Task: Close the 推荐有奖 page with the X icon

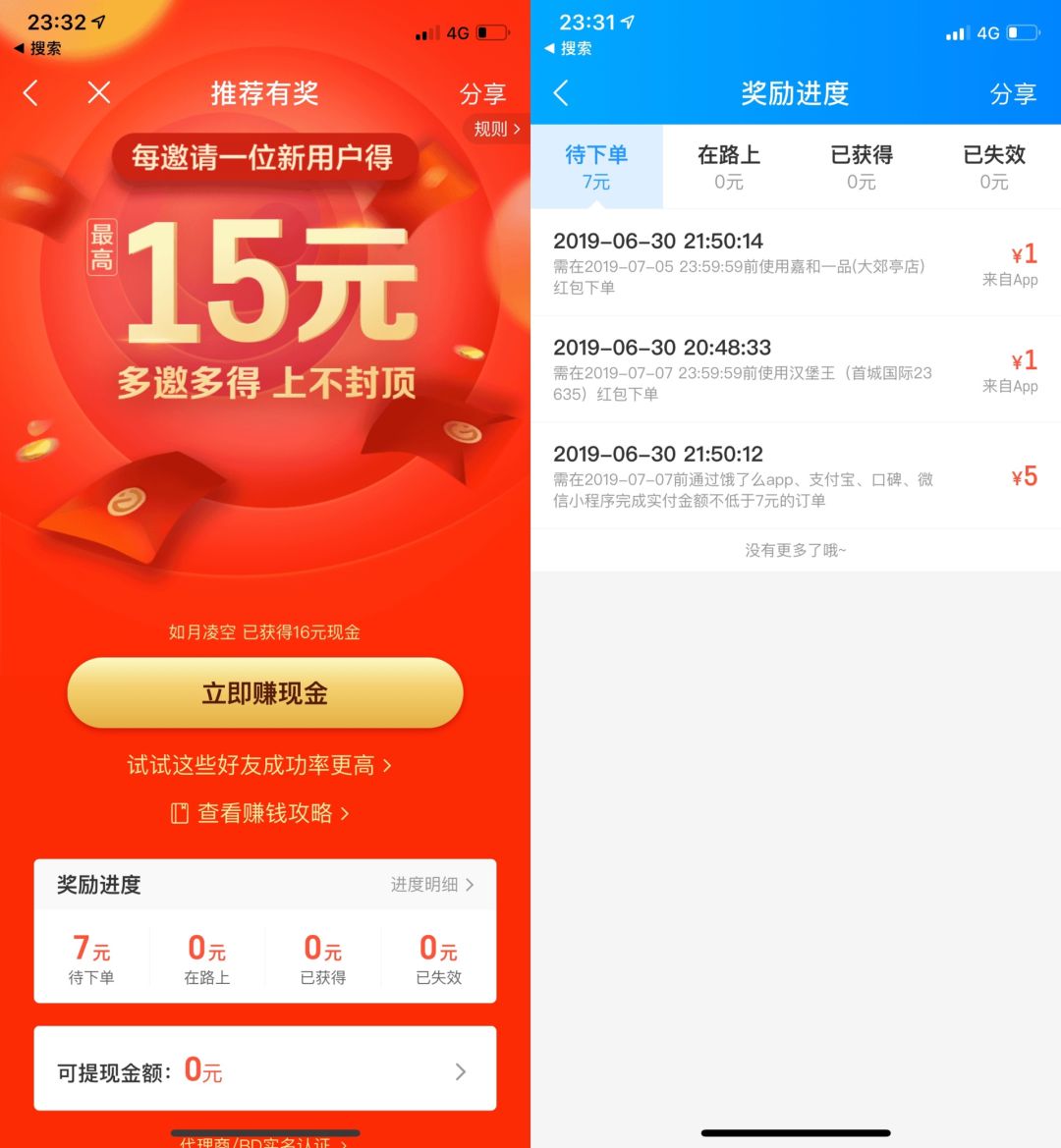Action: click(x=99, y=93)
